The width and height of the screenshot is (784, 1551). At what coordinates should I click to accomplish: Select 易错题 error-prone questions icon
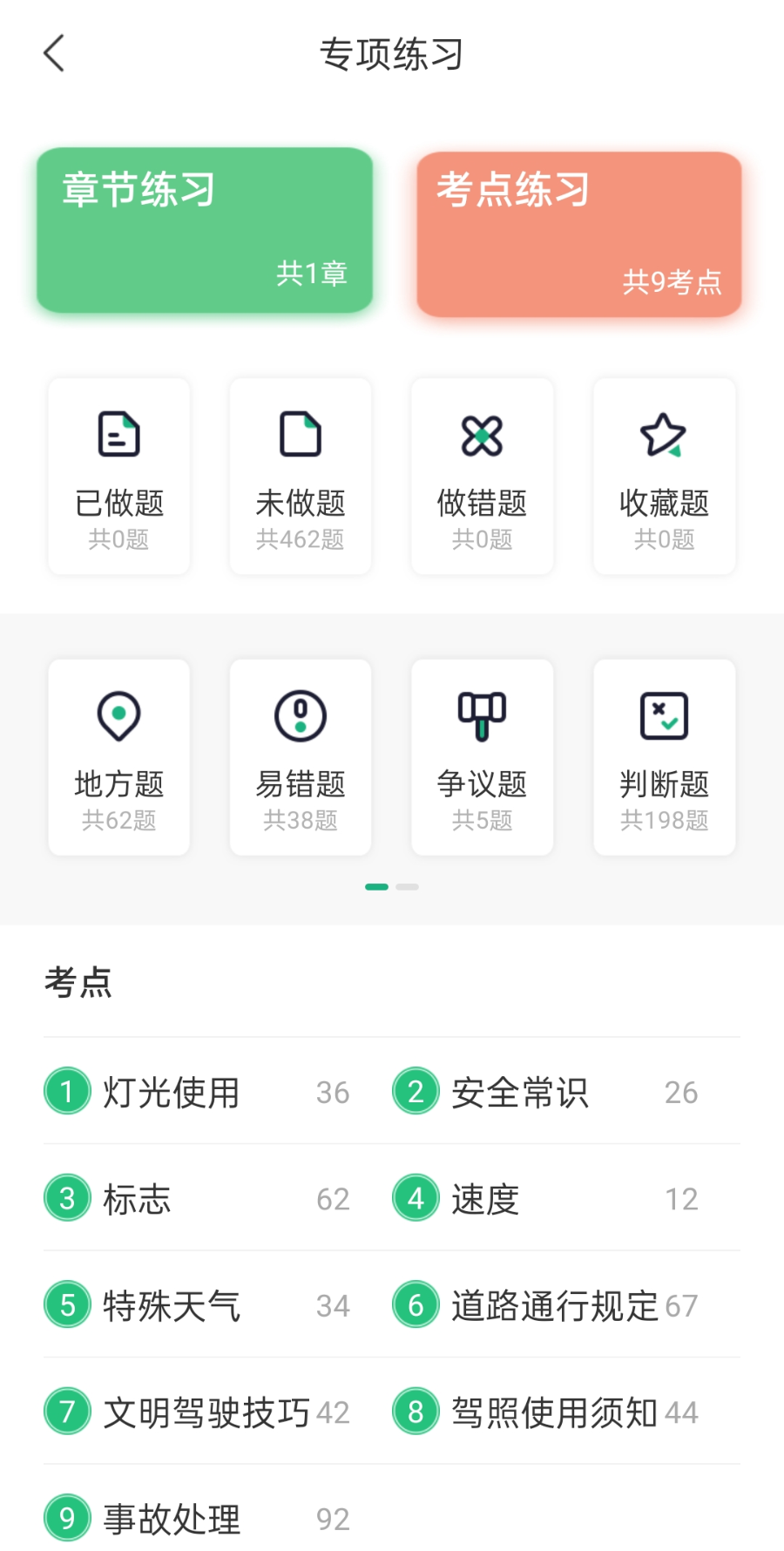[300, 756]
